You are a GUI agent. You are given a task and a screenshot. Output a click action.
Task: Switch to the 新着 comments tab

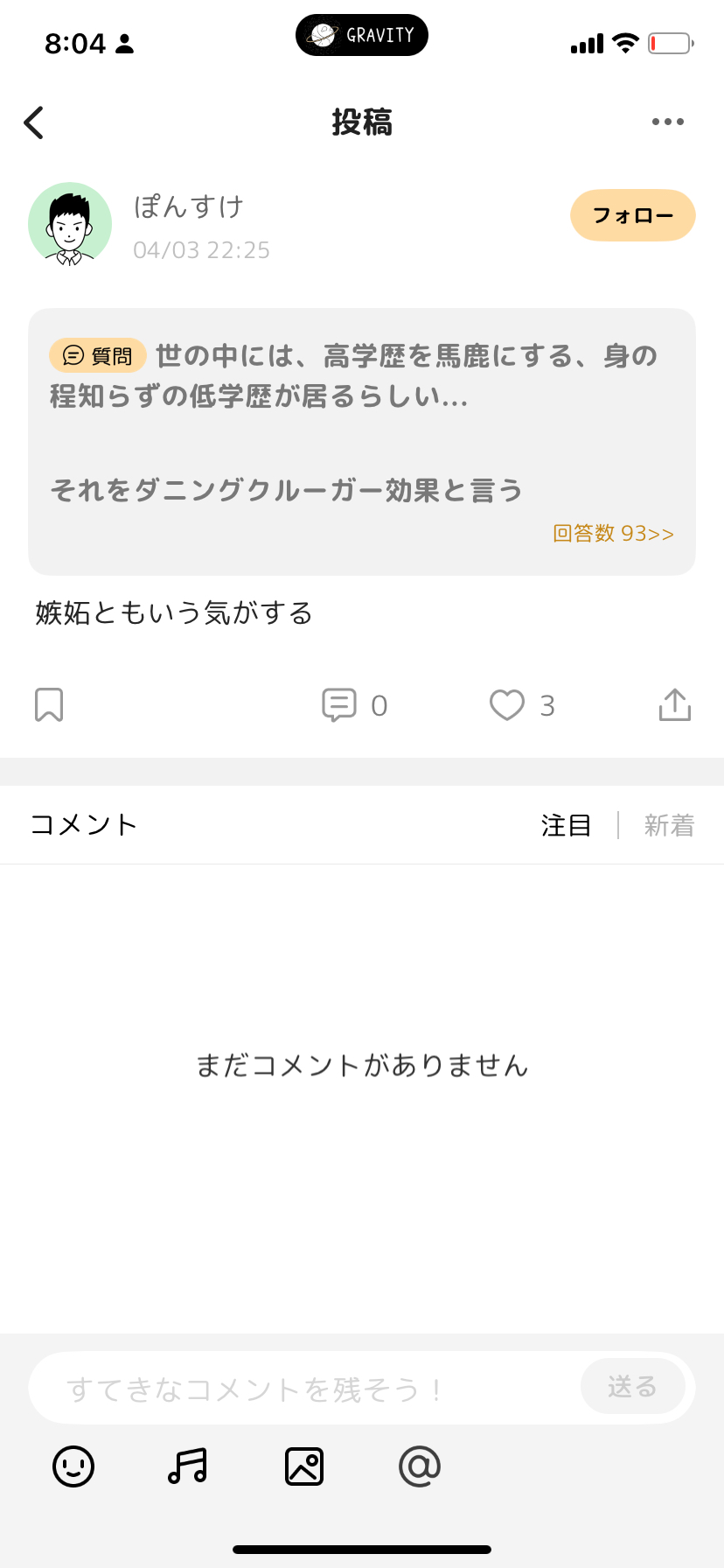coord(669,824)
